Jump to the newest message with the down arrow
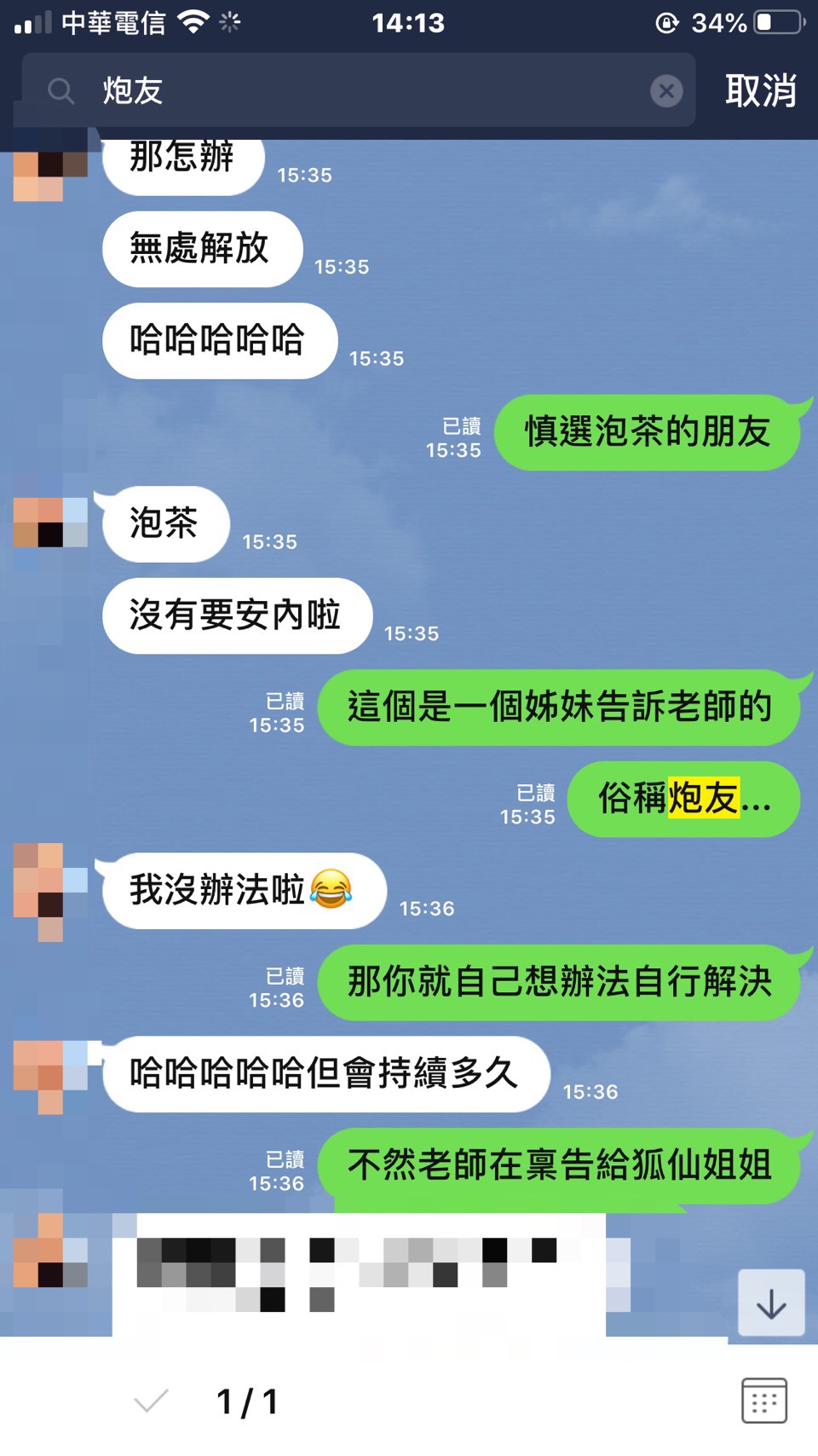This screenshot has height=1456, width=818. 771,1303
